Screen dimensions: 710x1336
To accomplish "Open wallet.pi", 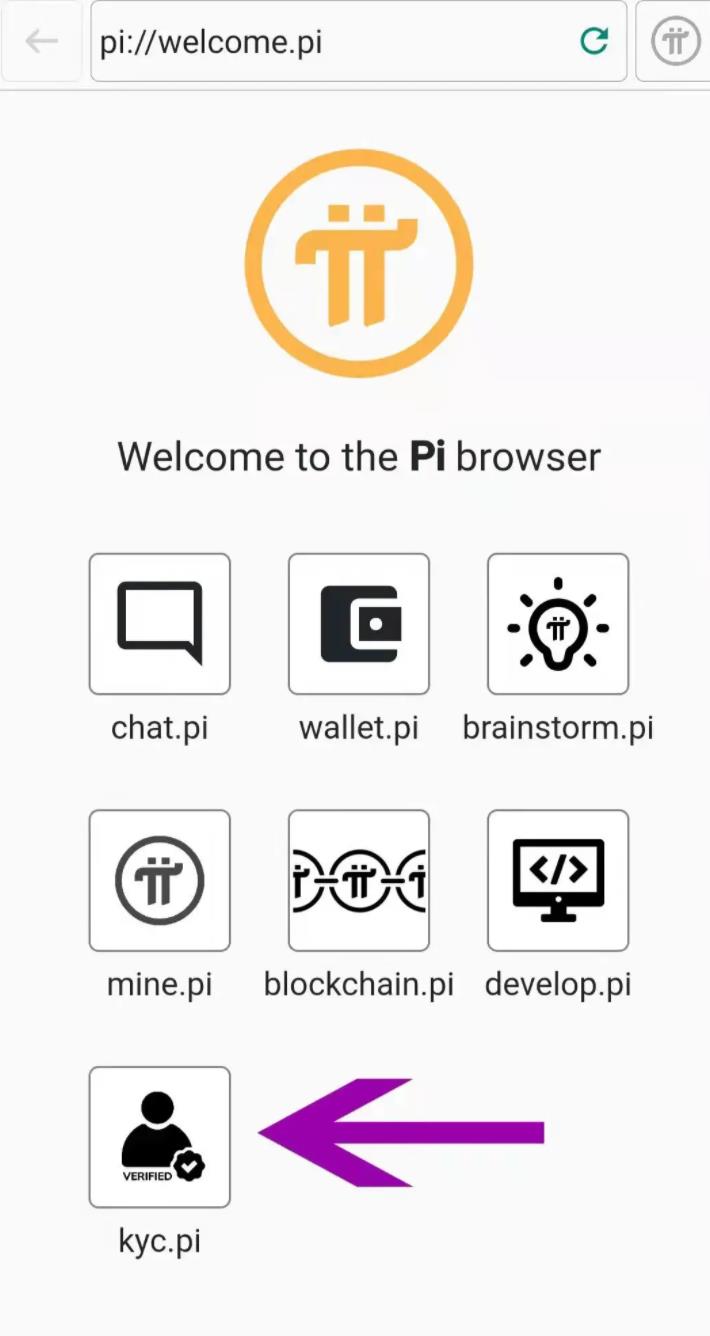I will 359,624.
